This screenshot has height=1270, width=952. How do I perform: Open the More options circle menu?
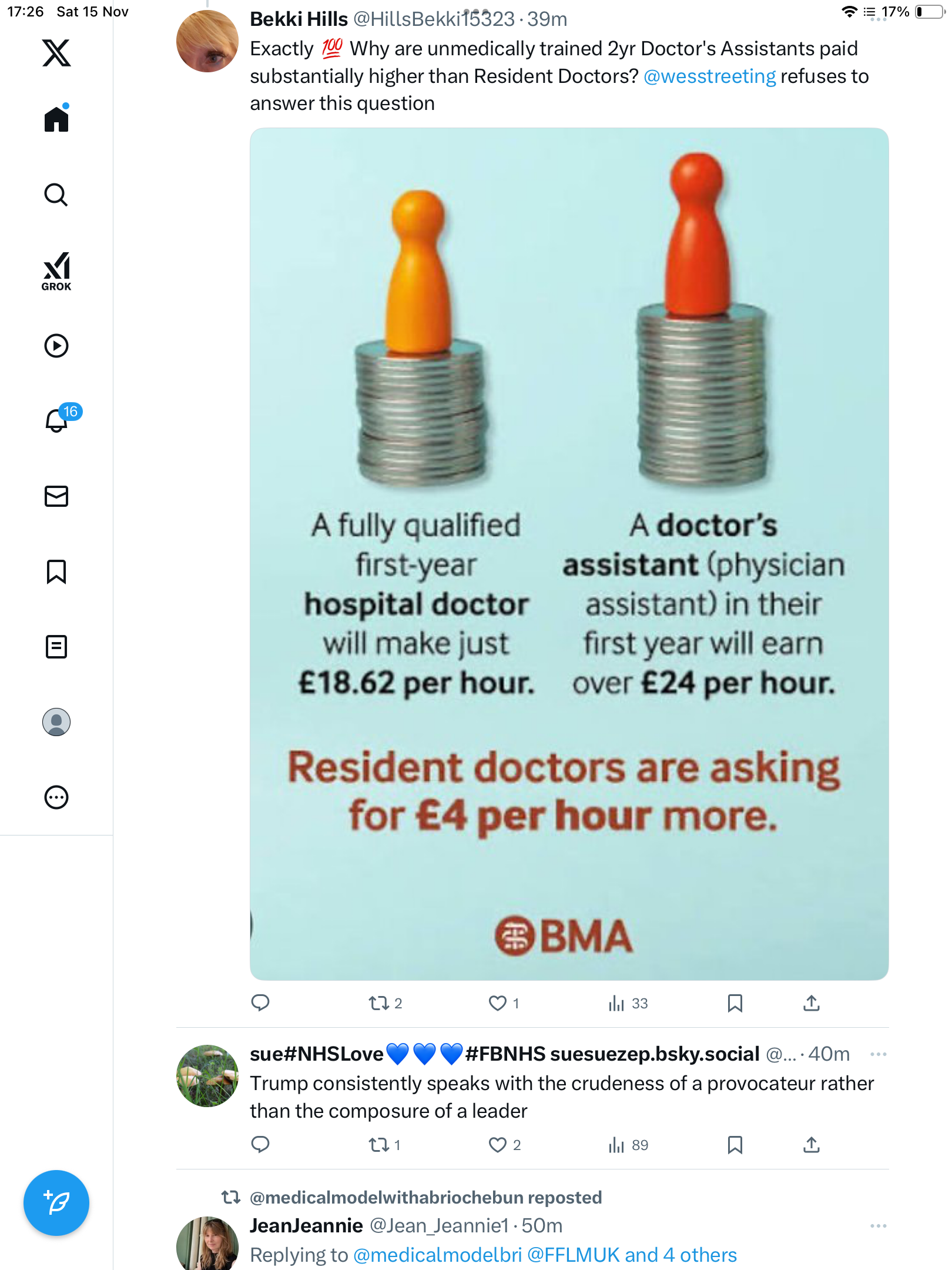[56, 797]
